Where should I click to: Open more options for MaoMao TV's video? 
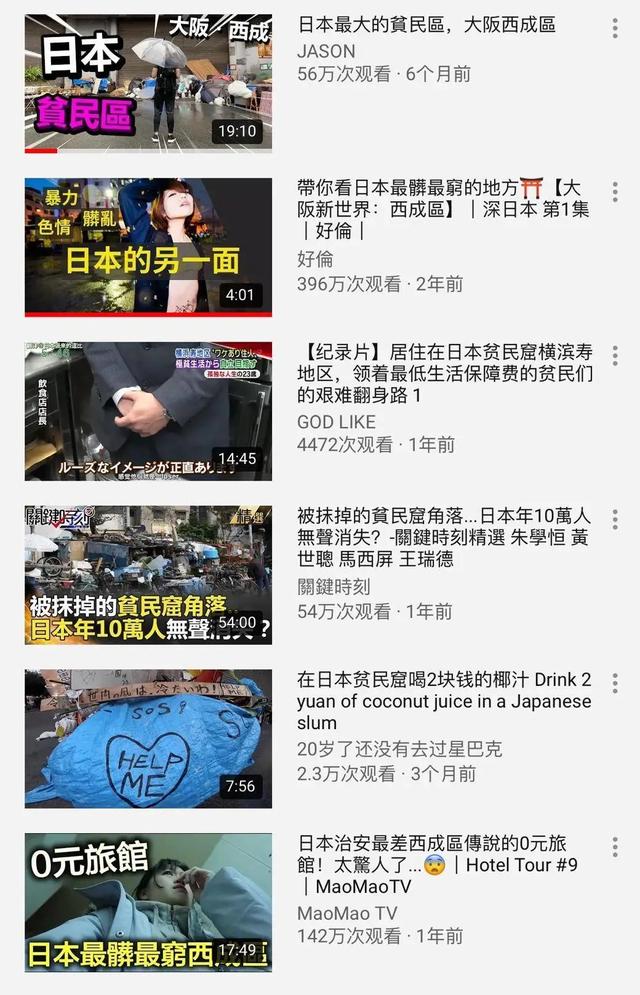coord(615,848)
